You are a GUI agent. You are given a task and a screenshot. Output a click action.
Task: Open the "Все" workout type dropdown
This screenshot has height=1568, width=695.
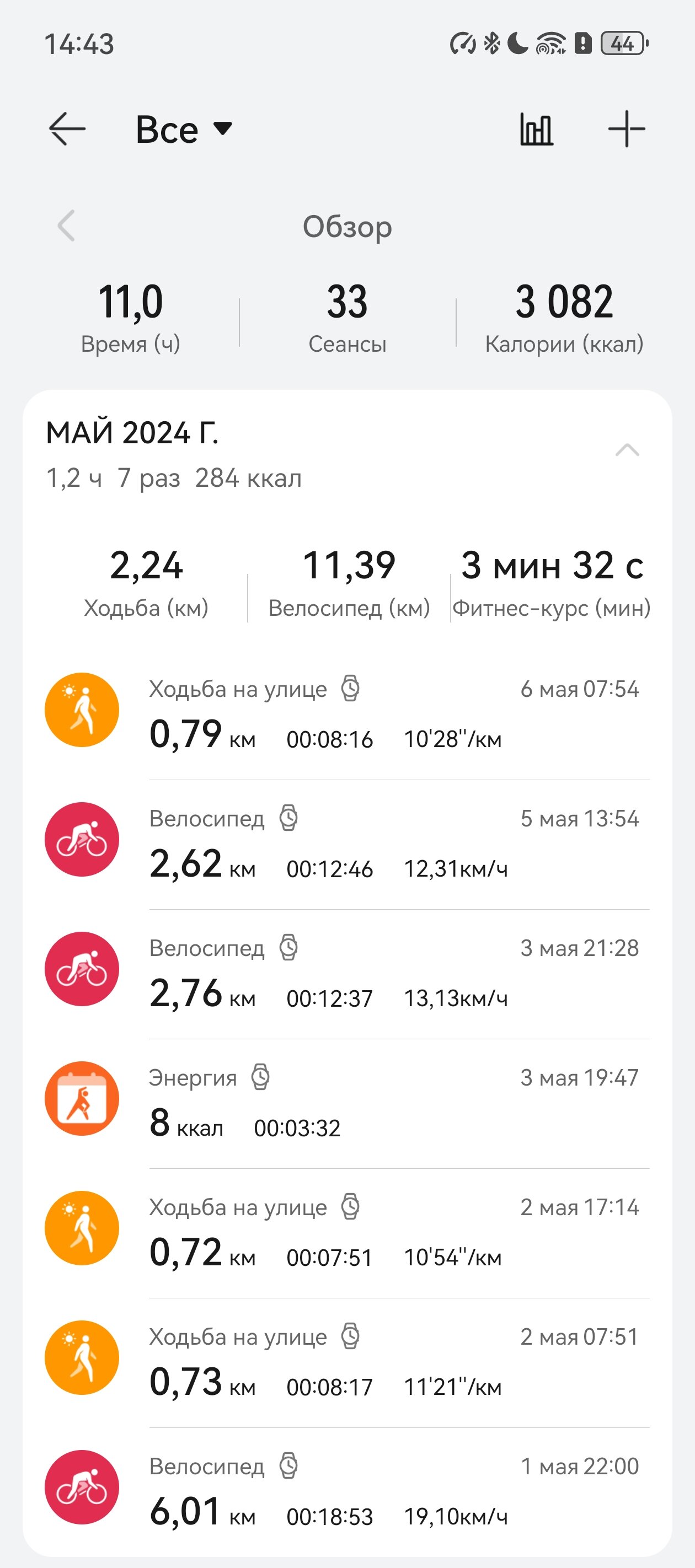184,129
